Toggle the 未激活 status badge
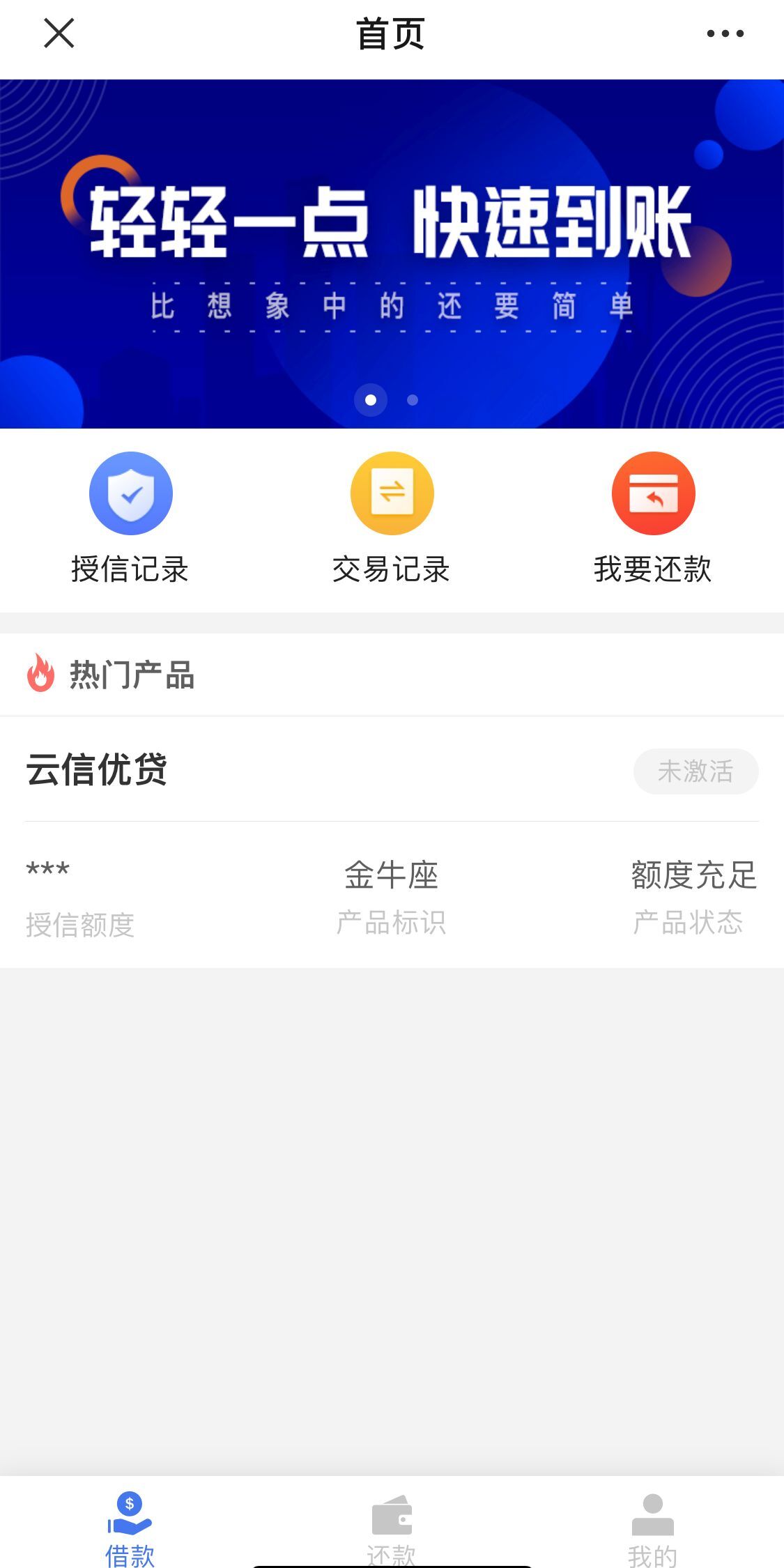 695,771
